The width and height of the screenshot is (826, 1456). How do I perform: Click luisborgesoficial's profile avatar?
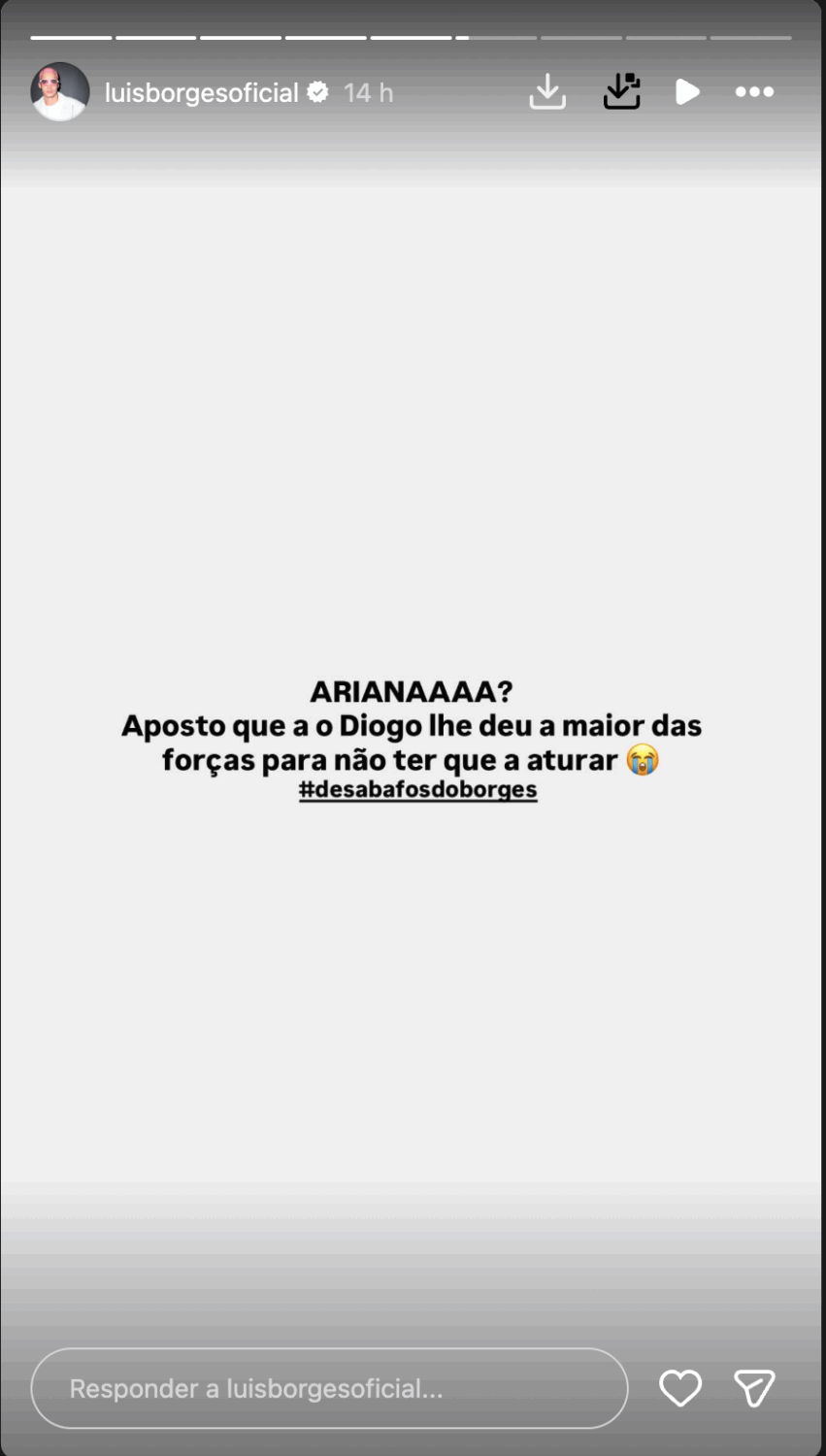point(59,91)
